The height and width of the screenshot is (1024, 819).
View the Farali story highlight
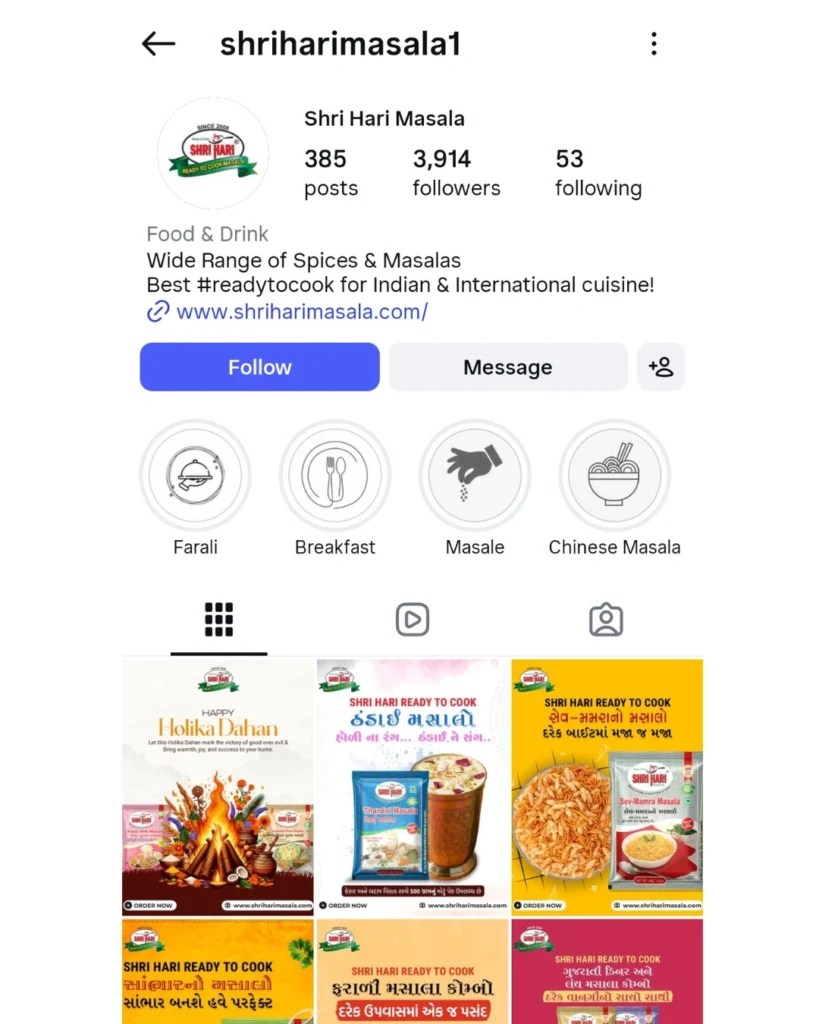point(195,475)
